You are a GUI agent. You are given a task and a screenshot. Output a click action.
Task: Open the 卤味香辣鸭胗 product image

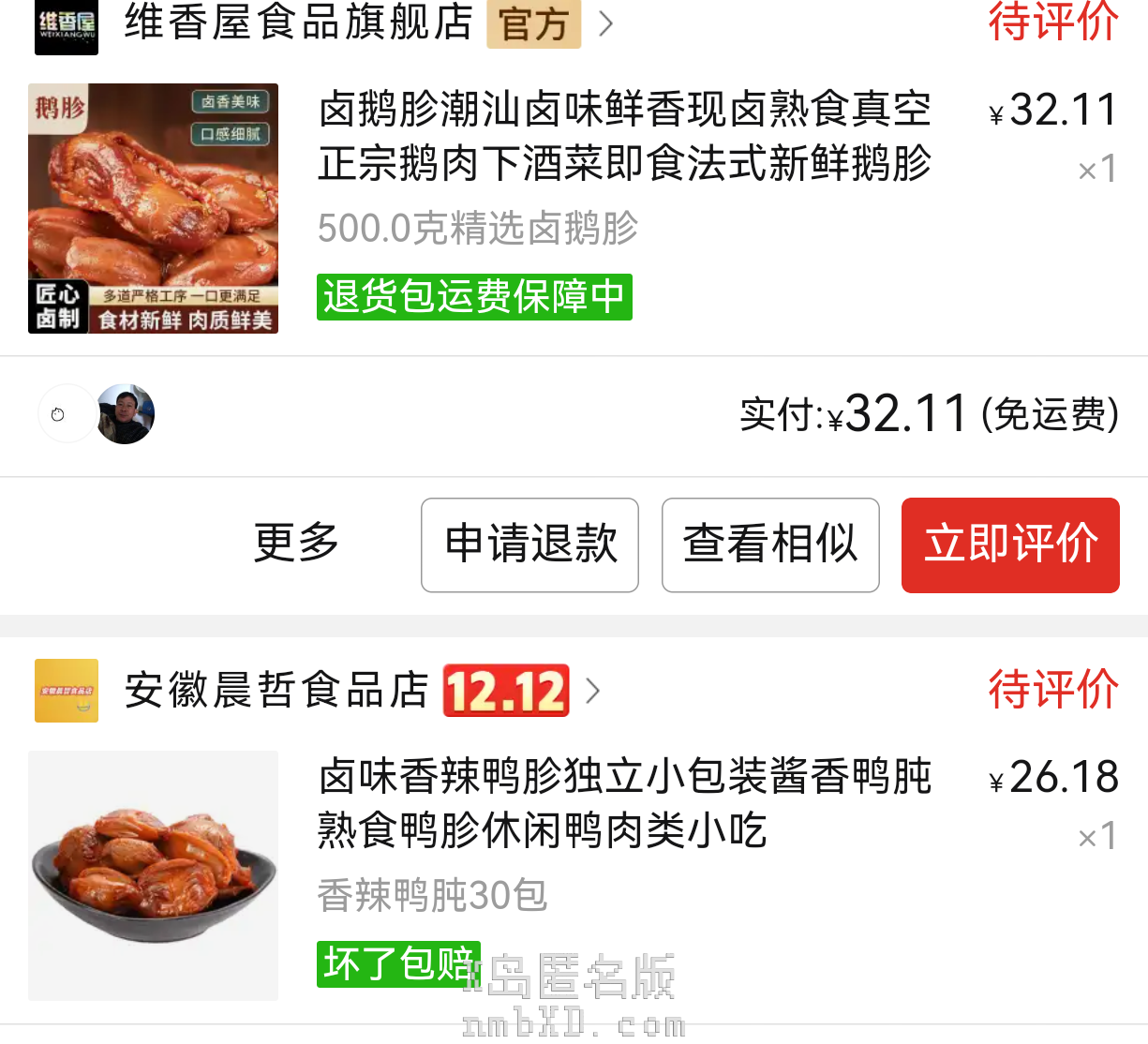pos(154,875)
